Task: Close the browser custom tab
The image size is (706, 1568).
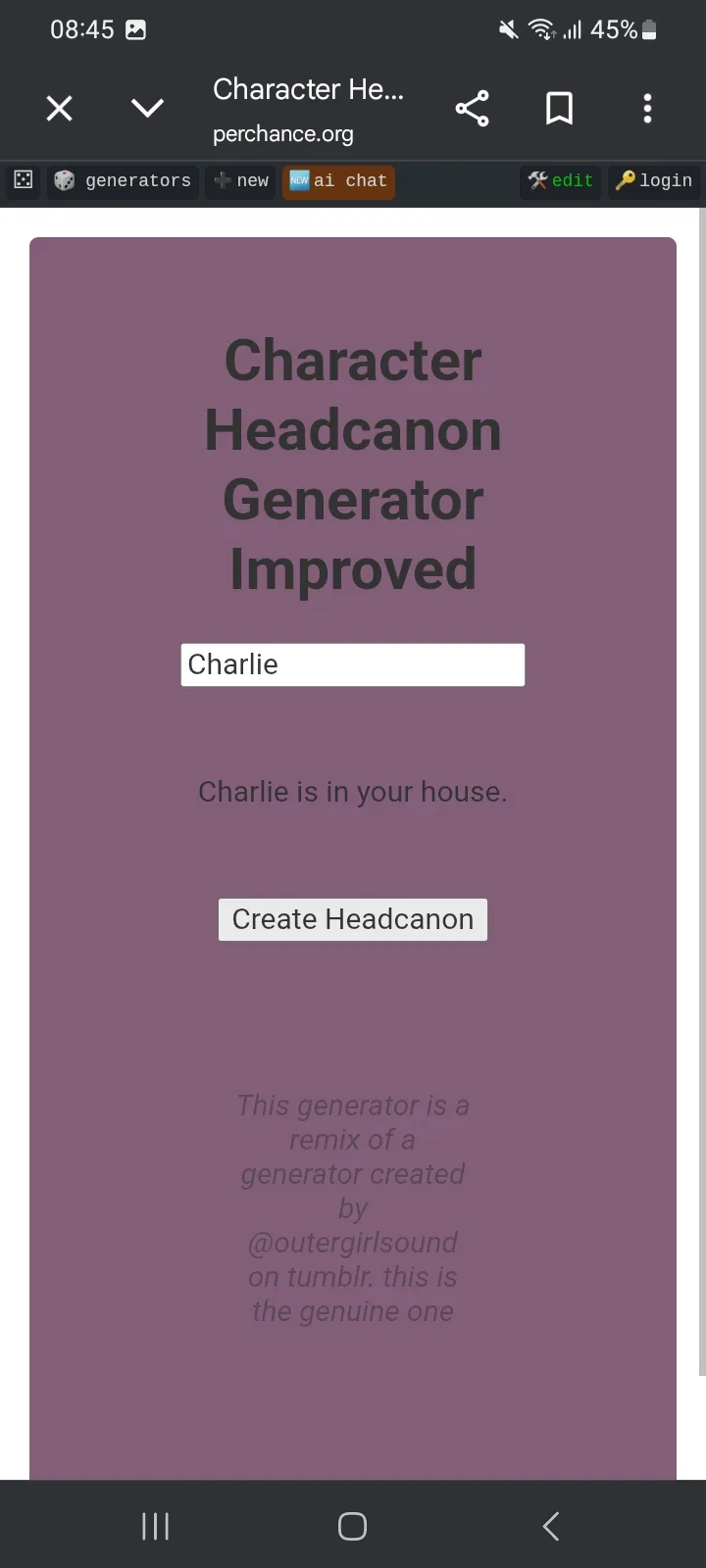Action: (60, 108)
